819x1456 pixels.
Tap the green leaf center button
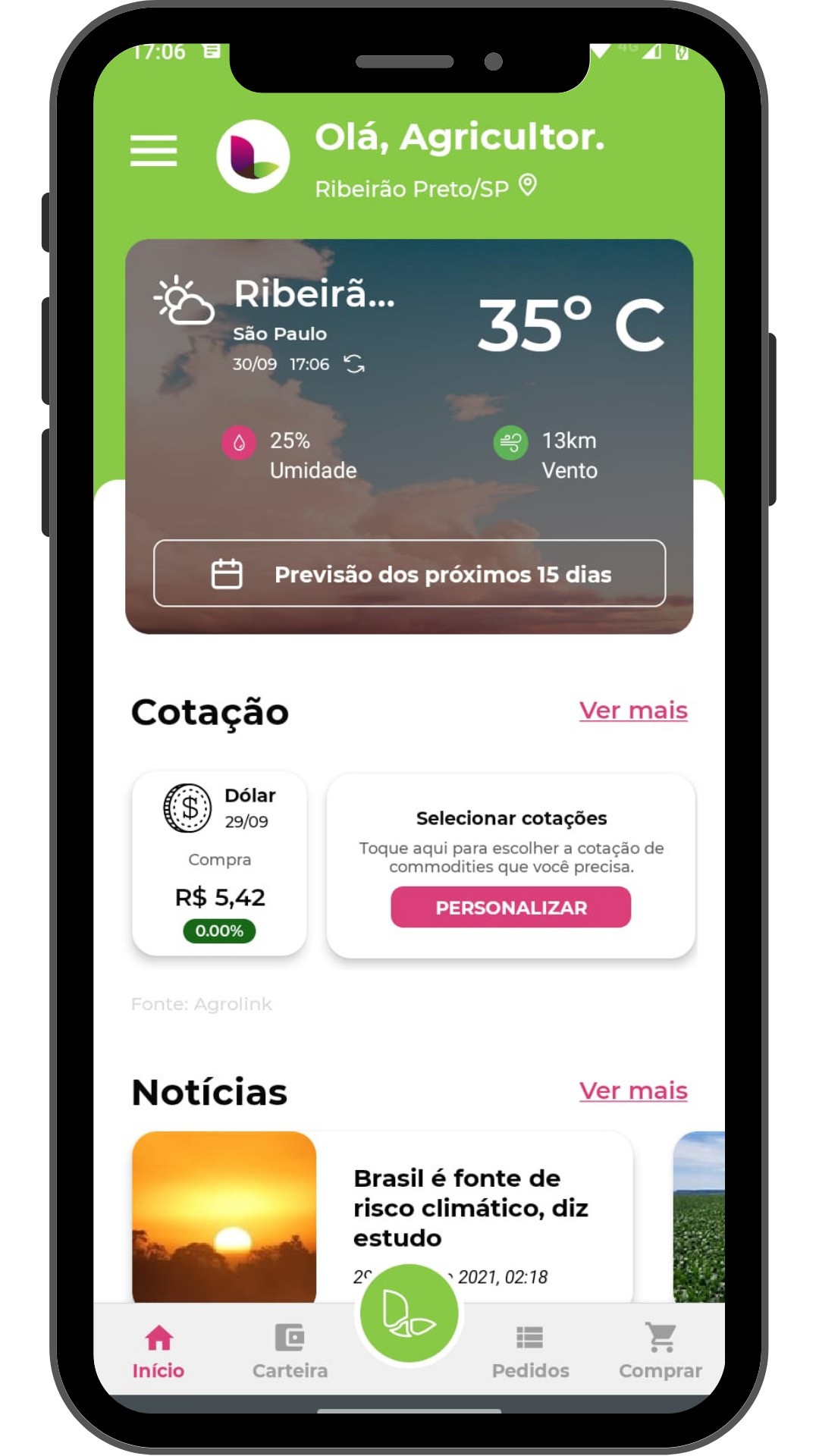pos(409,1313)
